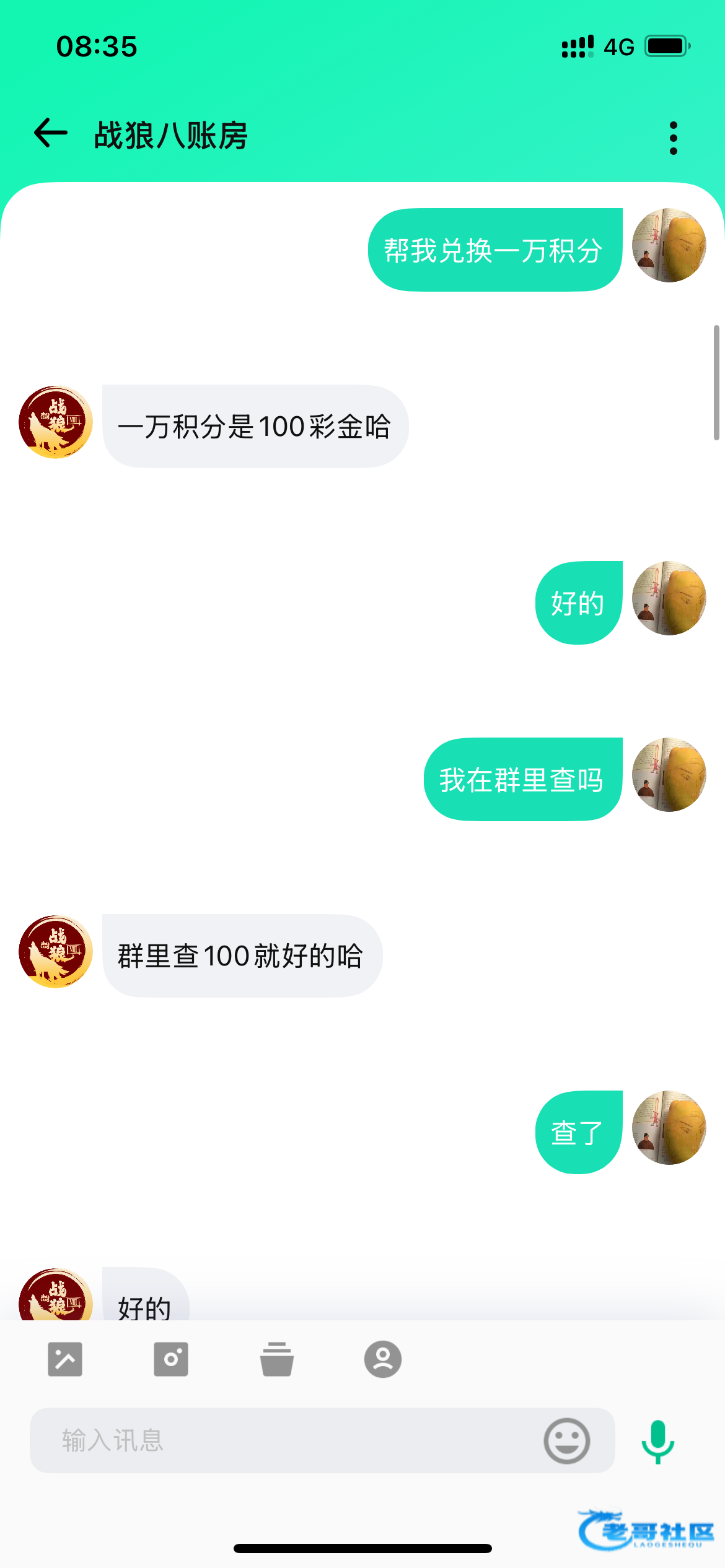Attach a picture from gallery
Image resolution: width=725 pixels, height=1568 pixels.
point(65,1359)
